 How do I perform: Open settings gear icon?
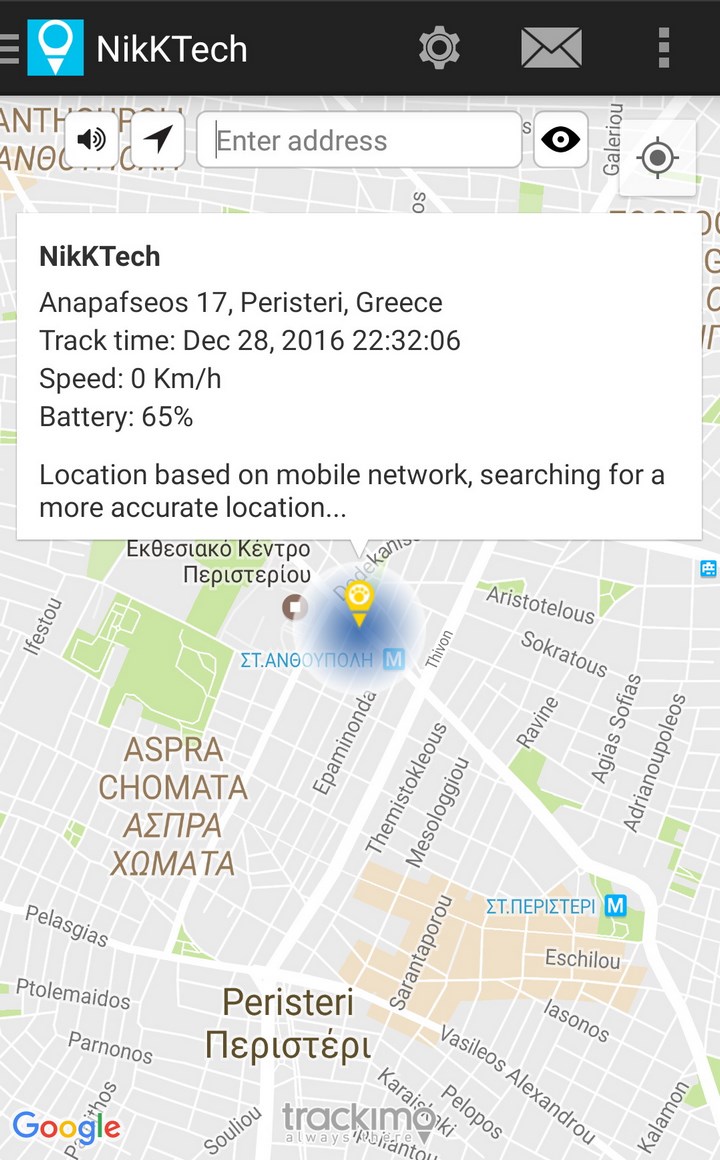(440, 48)
